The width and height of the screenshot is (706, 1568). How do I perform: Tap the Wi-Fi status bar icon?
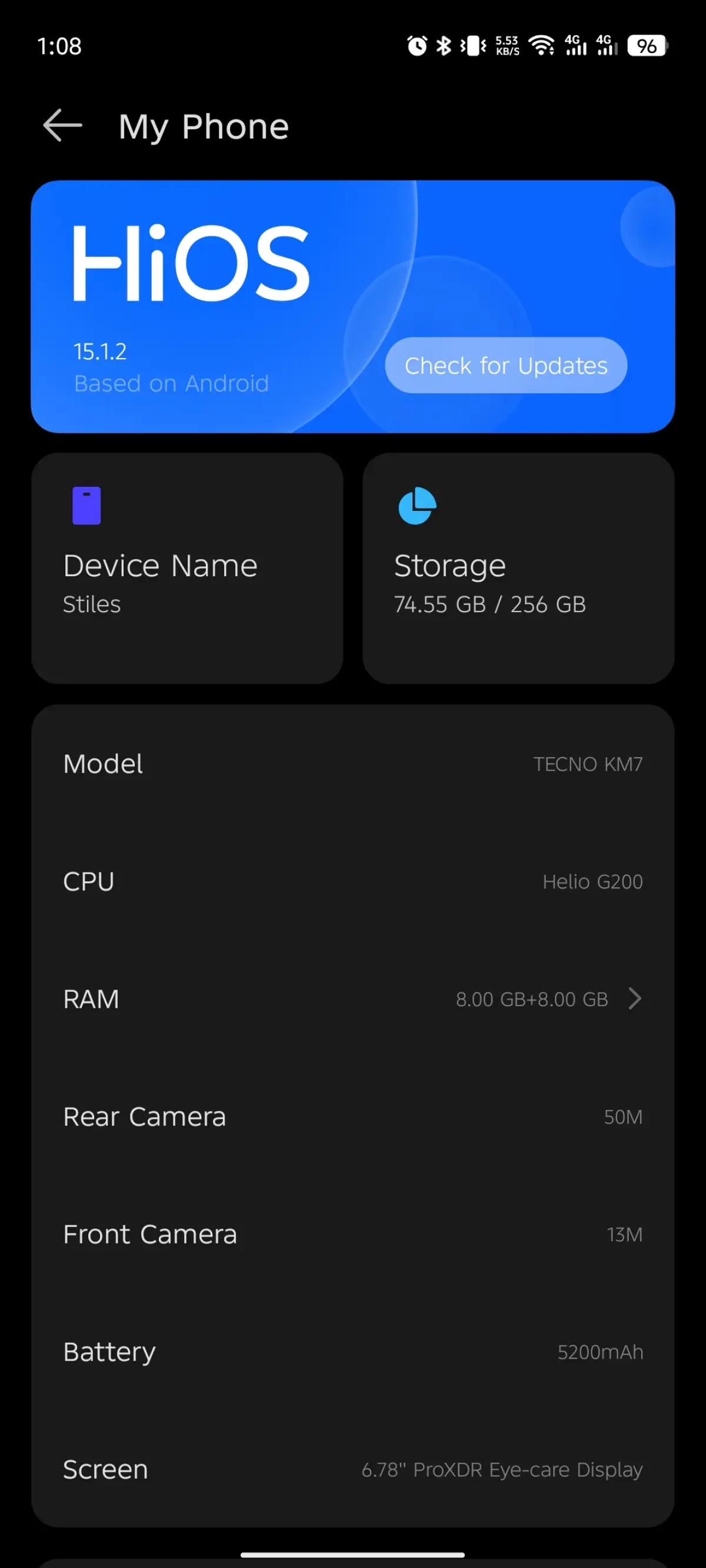click(x=542, y=45)
